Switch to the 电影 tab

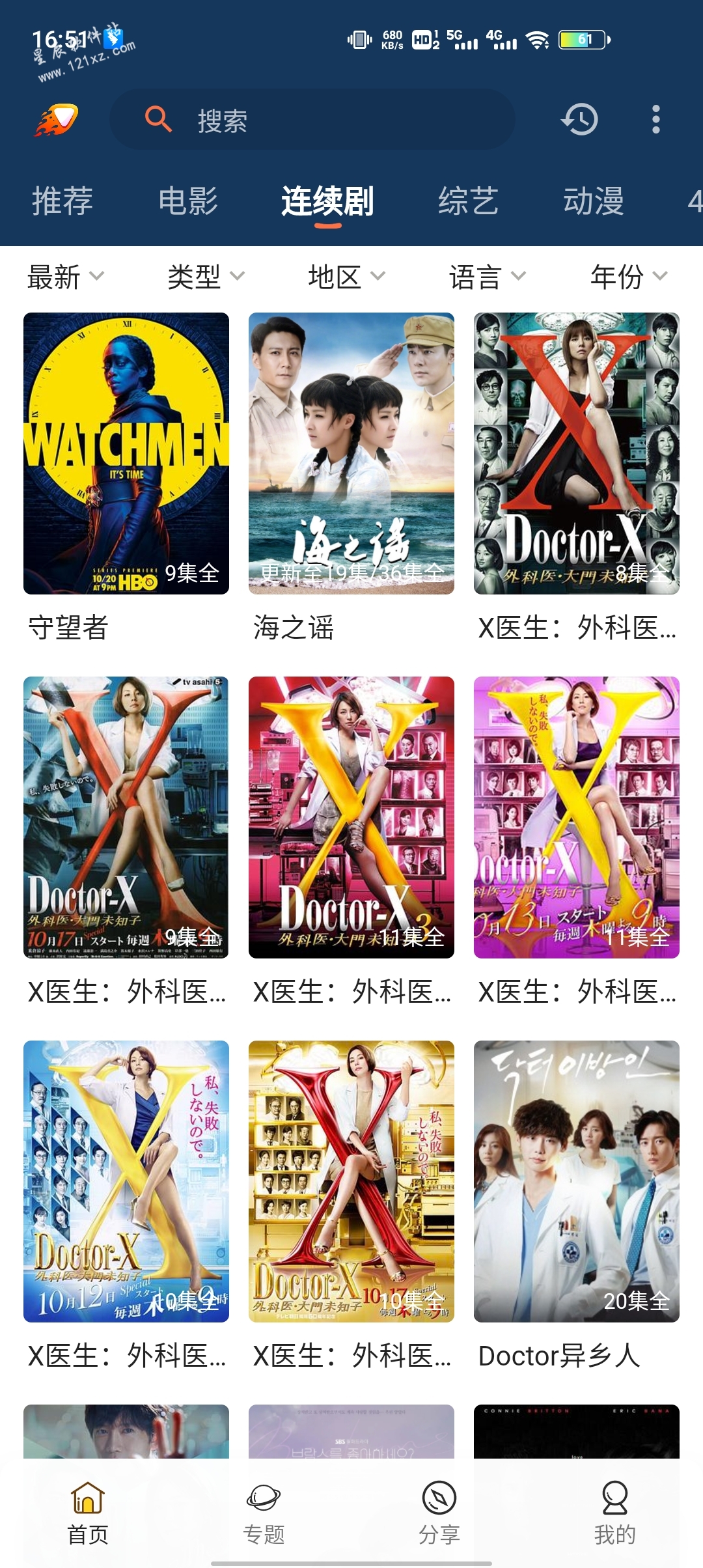188,201
